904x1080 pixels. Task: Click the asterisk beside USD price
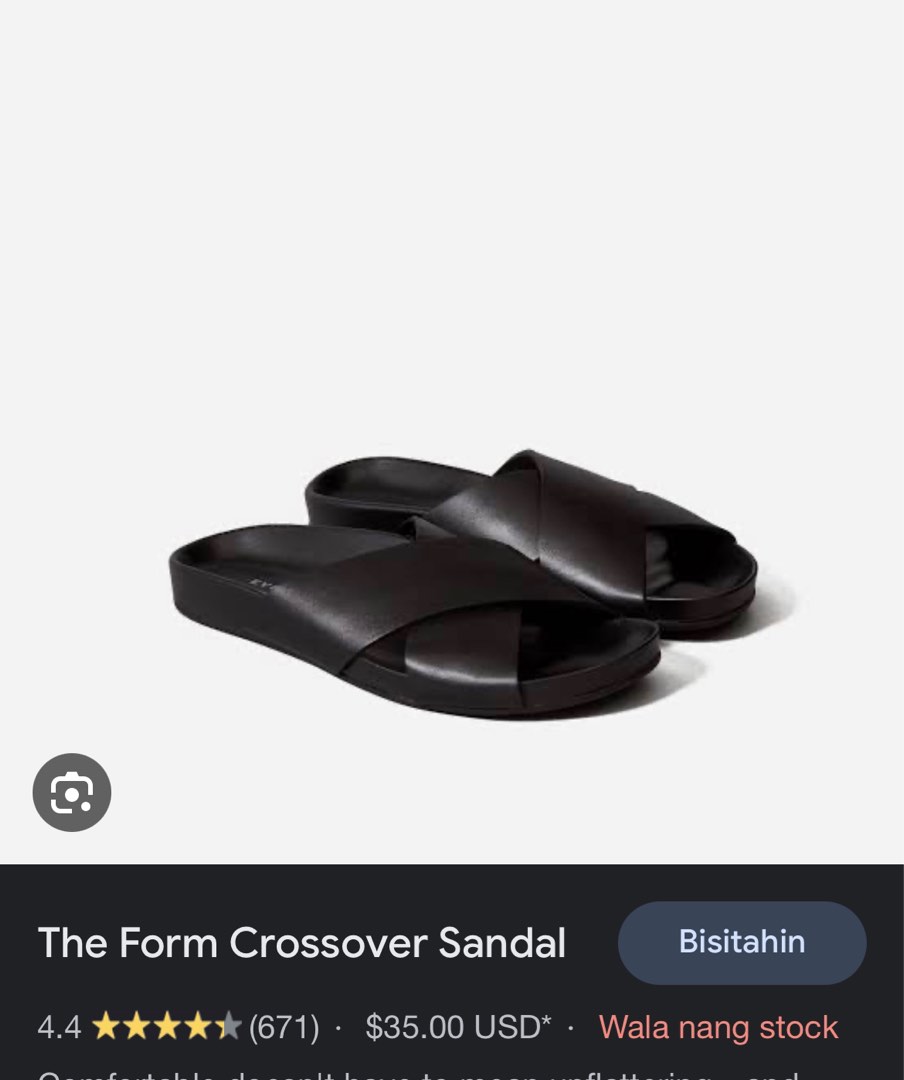(543, 1020)
